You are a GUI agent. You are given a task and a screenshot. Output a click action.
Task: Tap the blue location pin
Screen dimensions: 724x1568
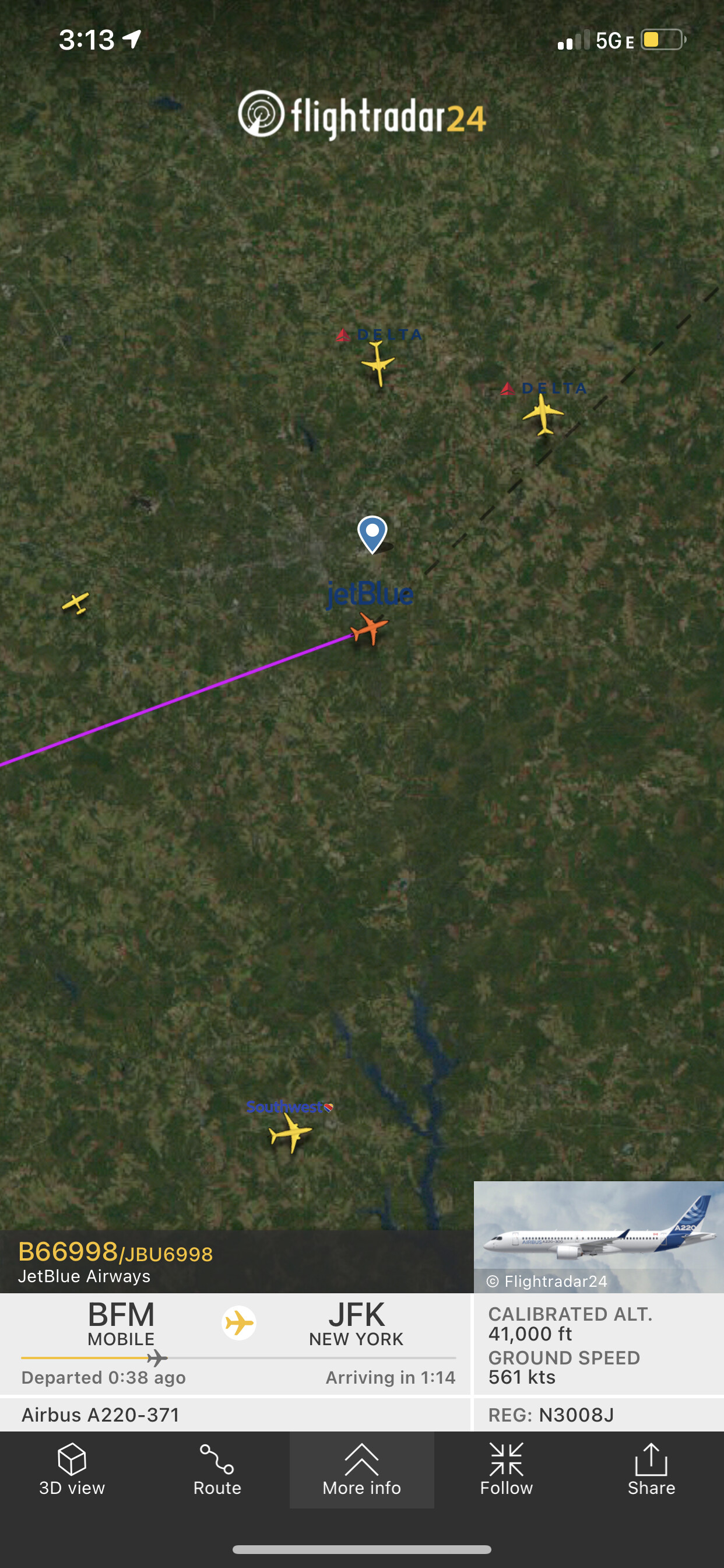372,533
